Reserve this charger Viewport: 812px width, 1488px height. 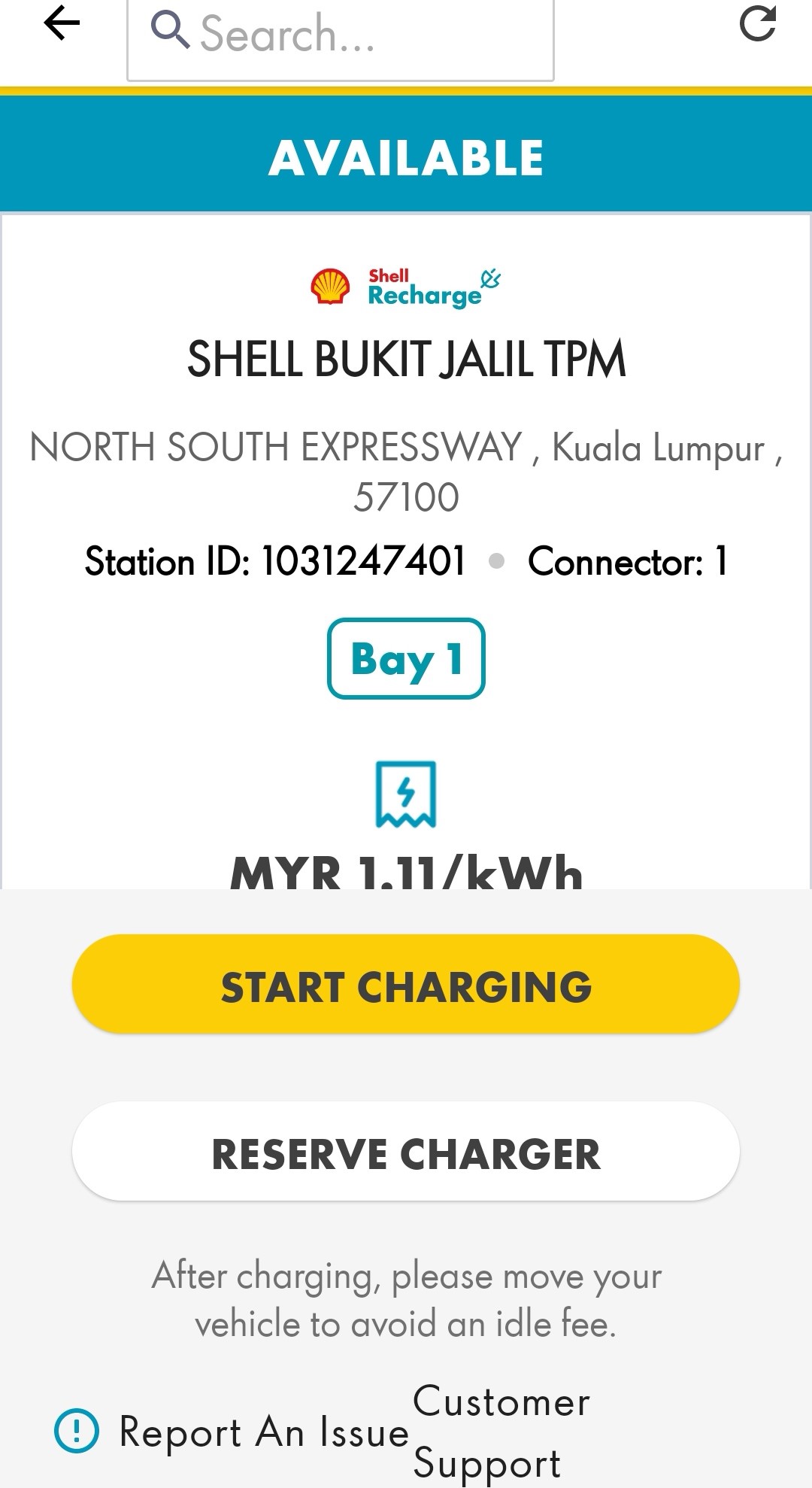(406, 1152)
